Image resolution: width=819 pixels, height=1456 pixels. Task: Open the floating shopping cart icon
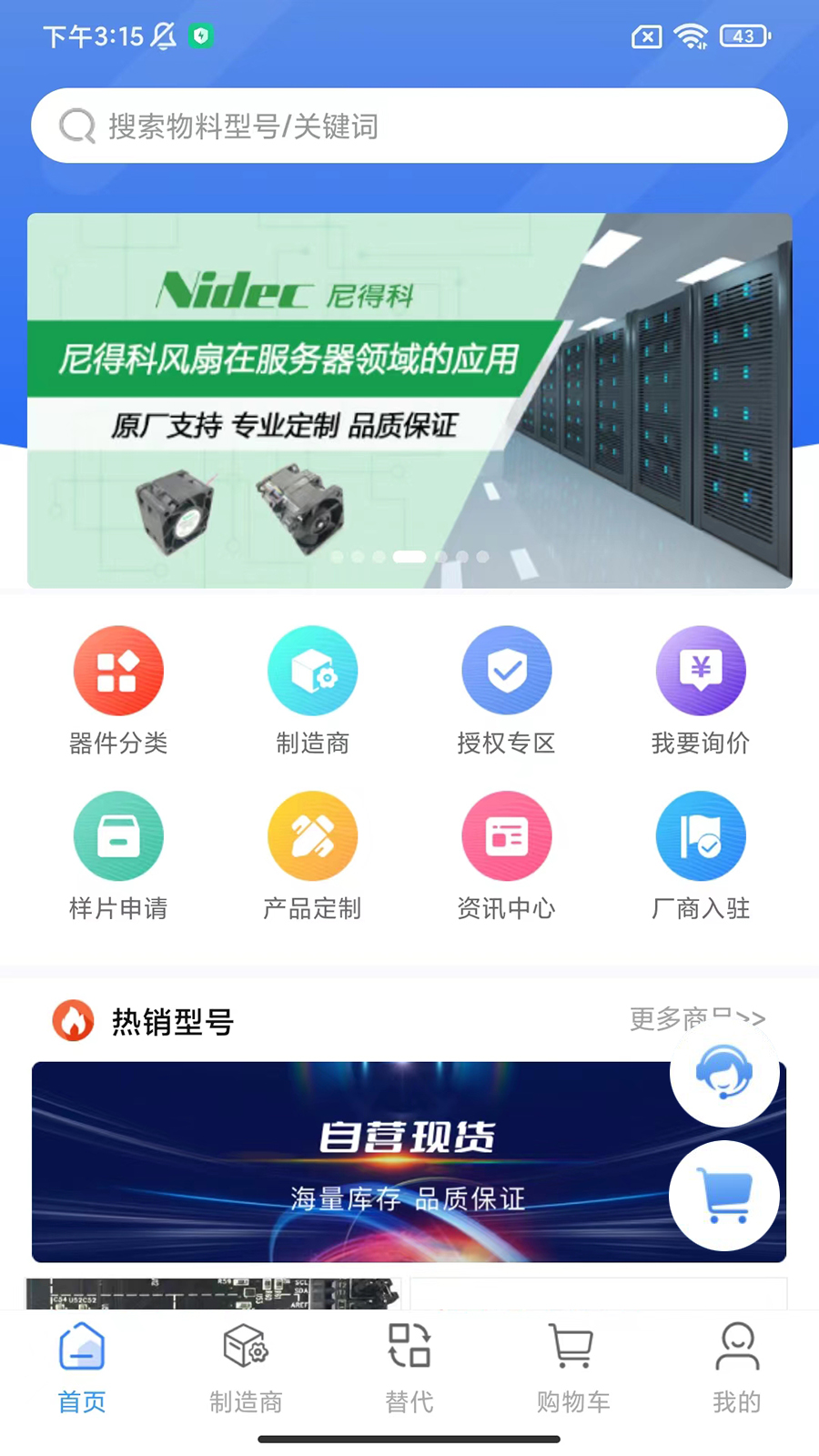724,1197
